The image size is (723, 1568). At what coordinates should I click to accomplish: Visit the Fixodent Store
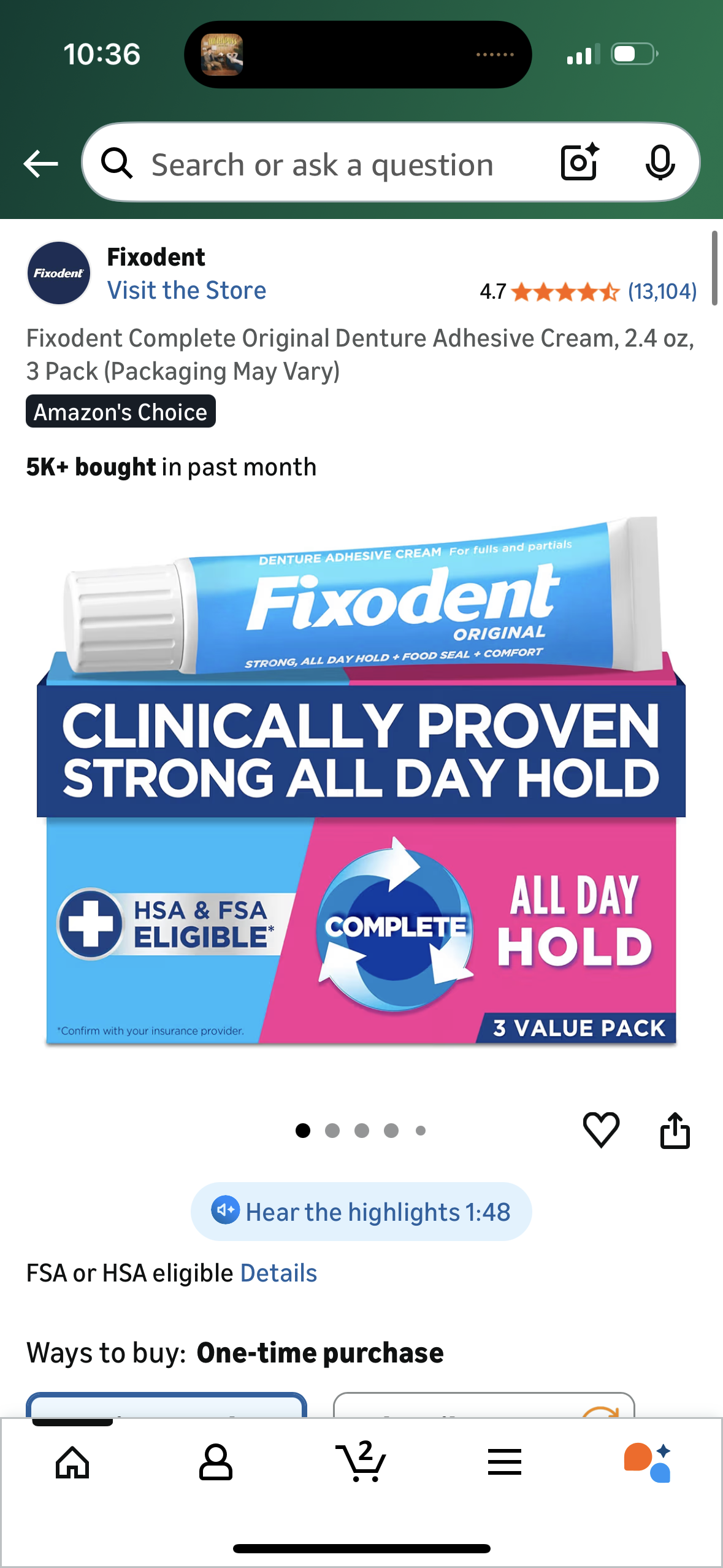click(x=186, y=290)
